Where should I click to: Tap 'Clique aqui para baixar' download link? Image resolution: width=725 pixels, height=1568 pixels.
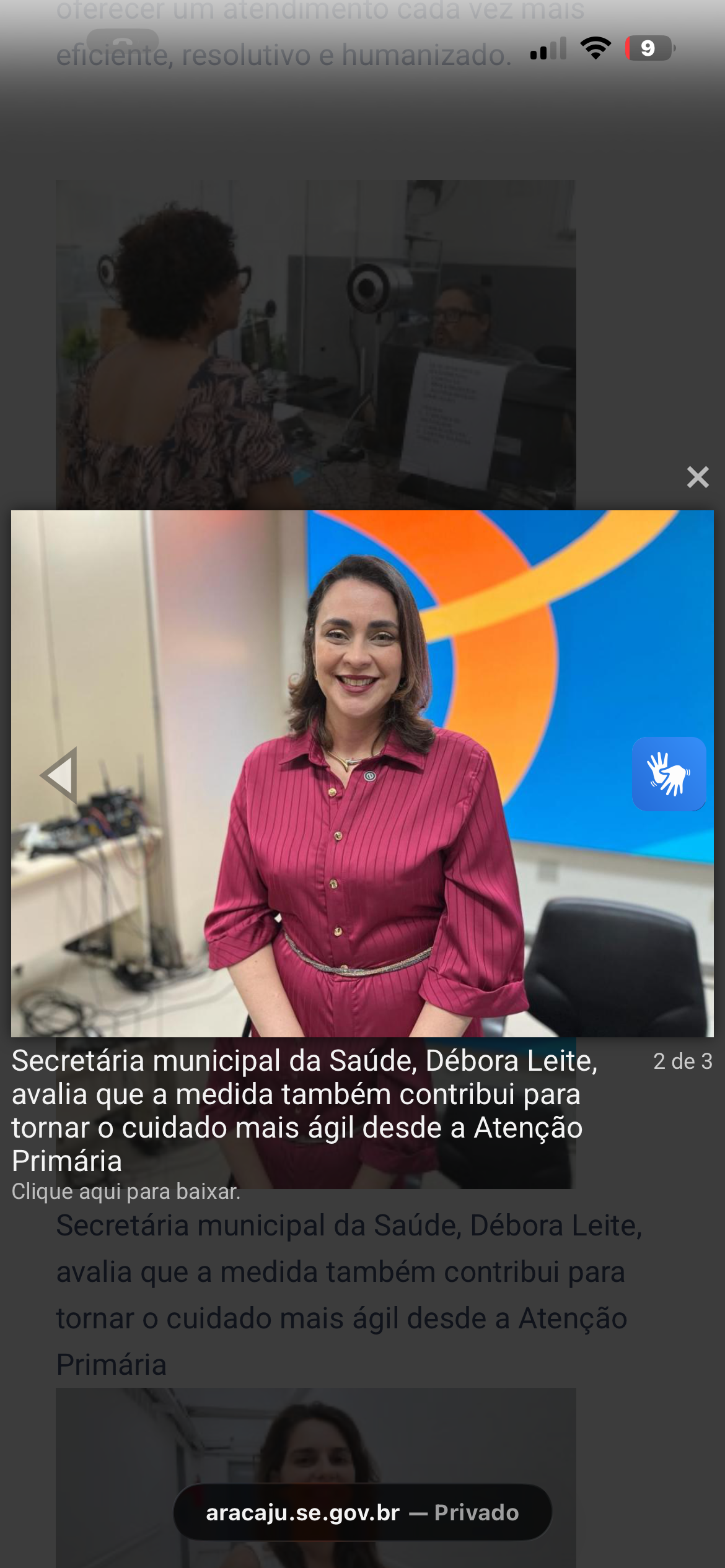126,1191
